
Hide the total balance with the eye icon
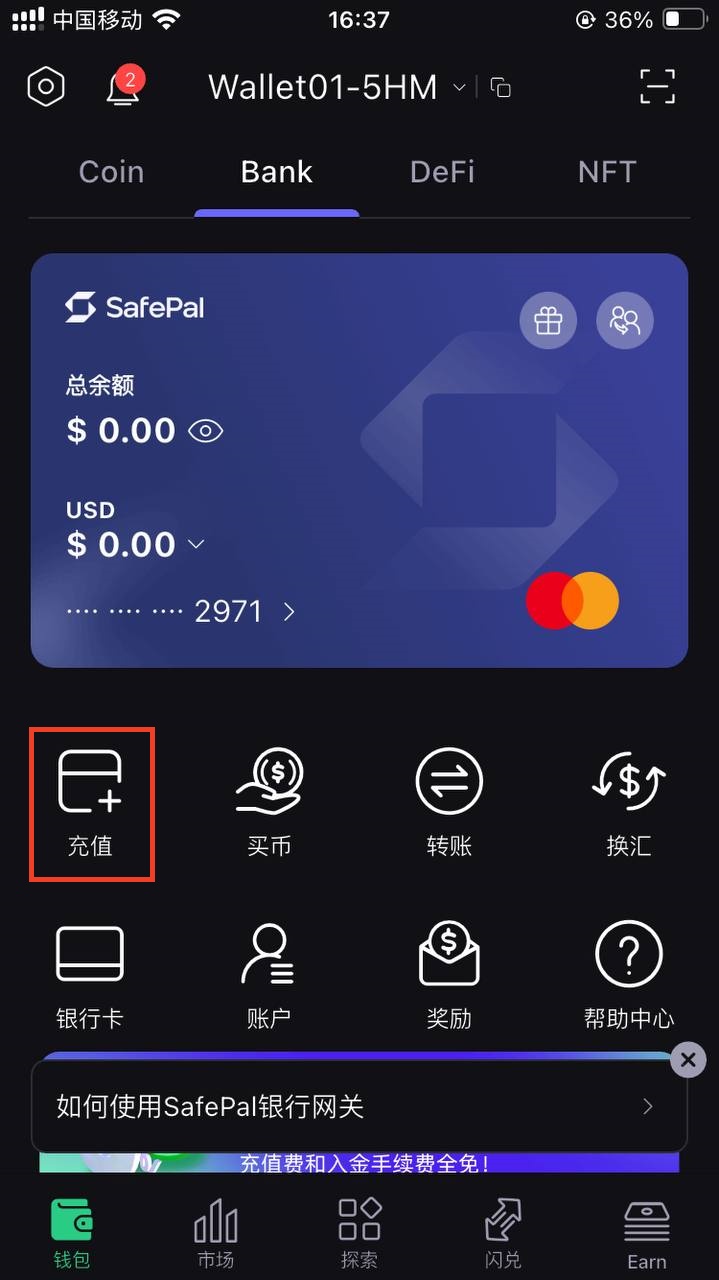tap(206, 431)
